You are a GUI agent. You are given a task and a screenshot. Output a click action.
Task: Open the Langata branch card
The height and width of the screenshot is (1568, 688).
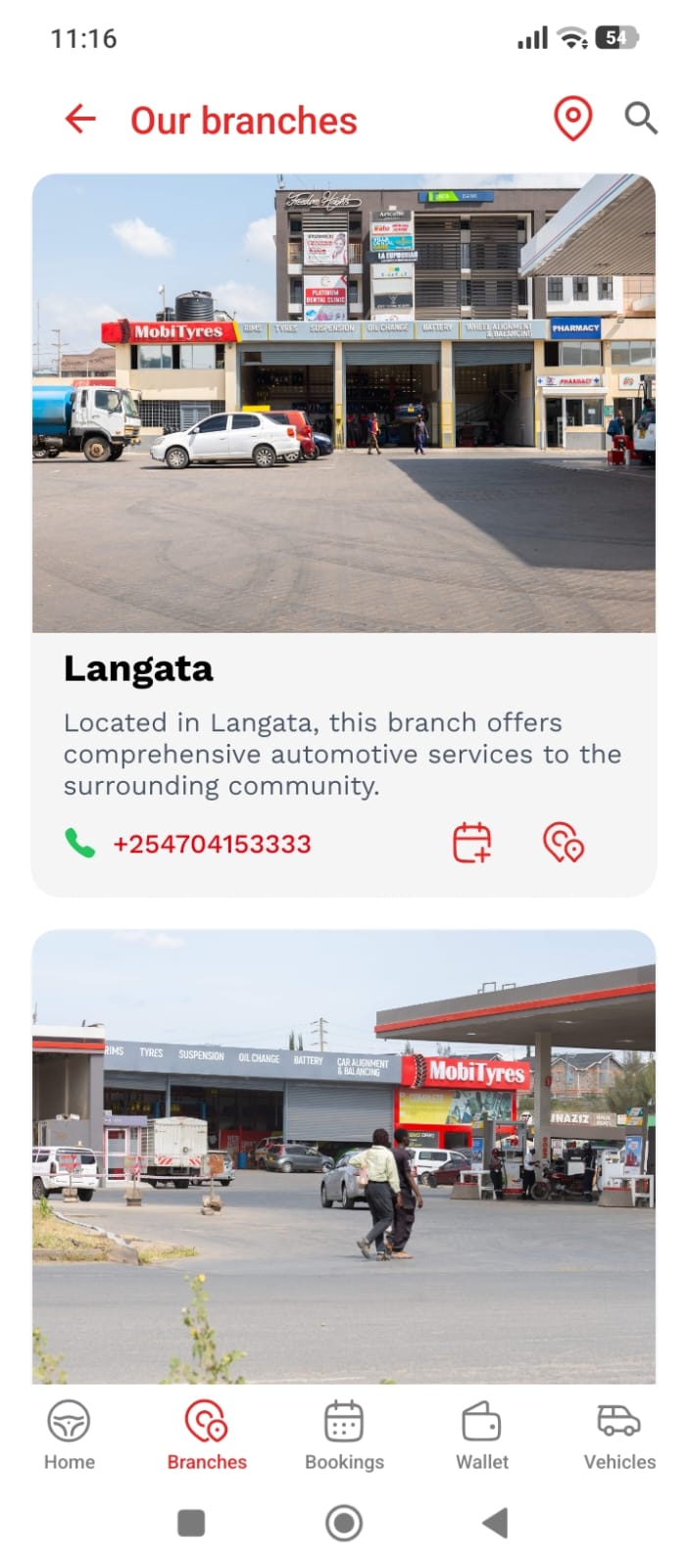tap(344, 535)
